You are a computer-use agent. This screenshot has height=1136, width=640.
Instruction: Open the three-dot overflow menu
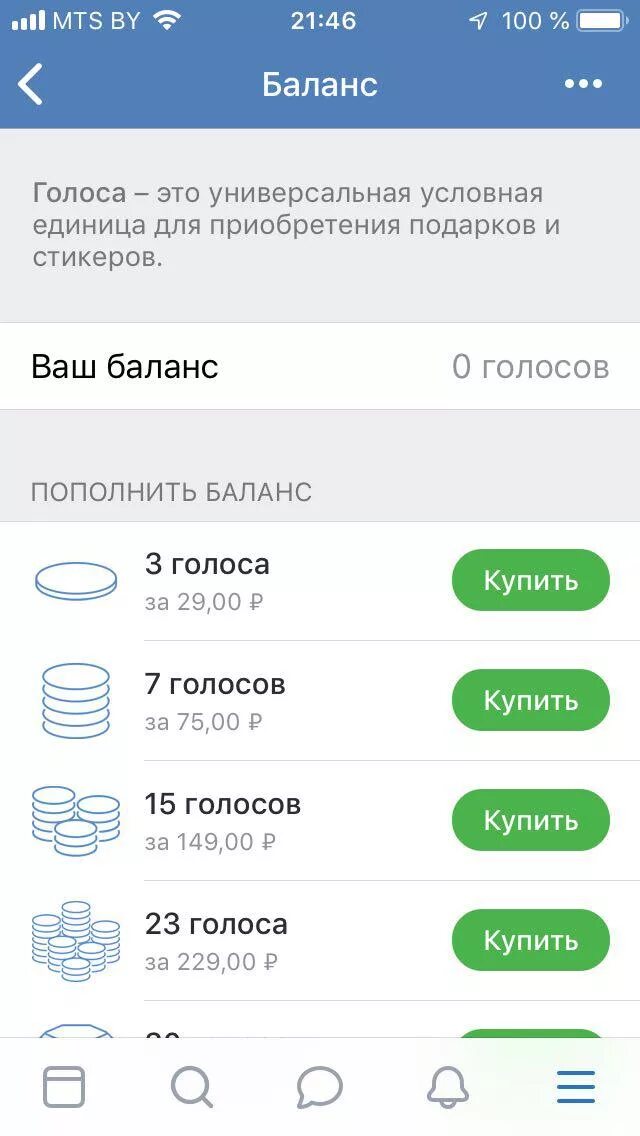click(583, 84)
